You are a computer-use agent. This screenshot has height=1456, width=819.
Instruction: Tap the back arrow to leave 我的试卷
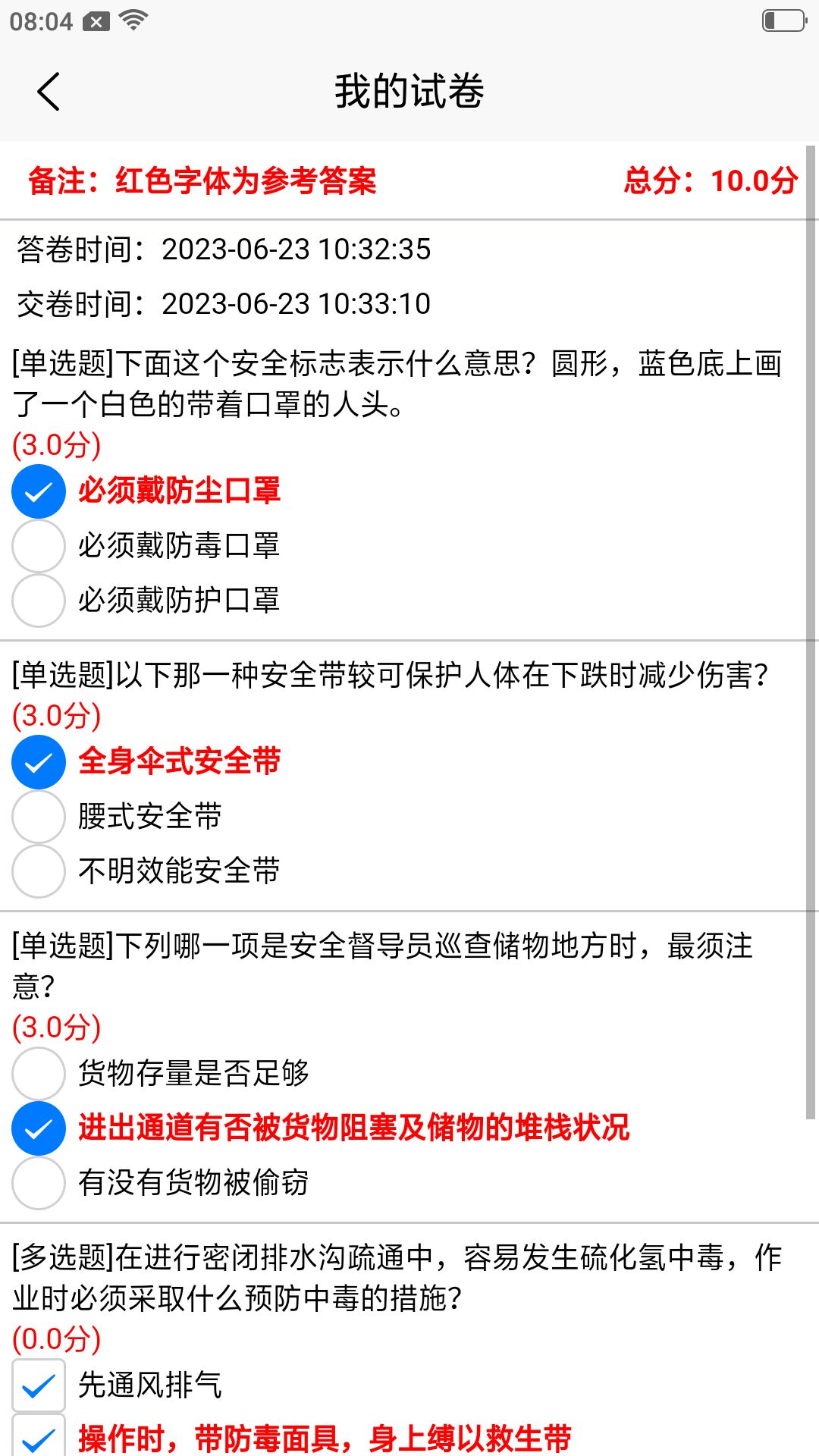(x=49, y=90)
